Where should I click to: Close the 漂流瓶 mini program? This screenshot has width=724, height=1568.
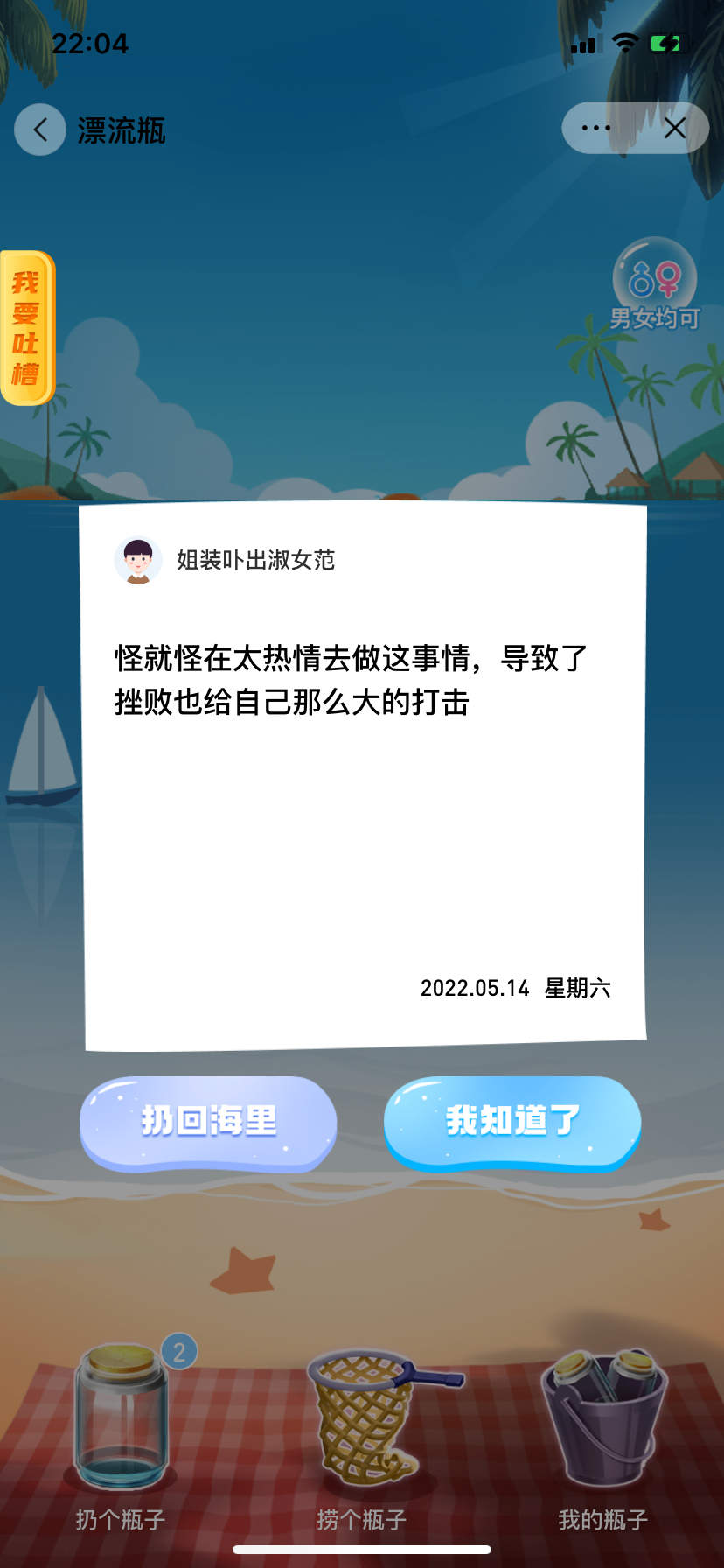point(674,129)
